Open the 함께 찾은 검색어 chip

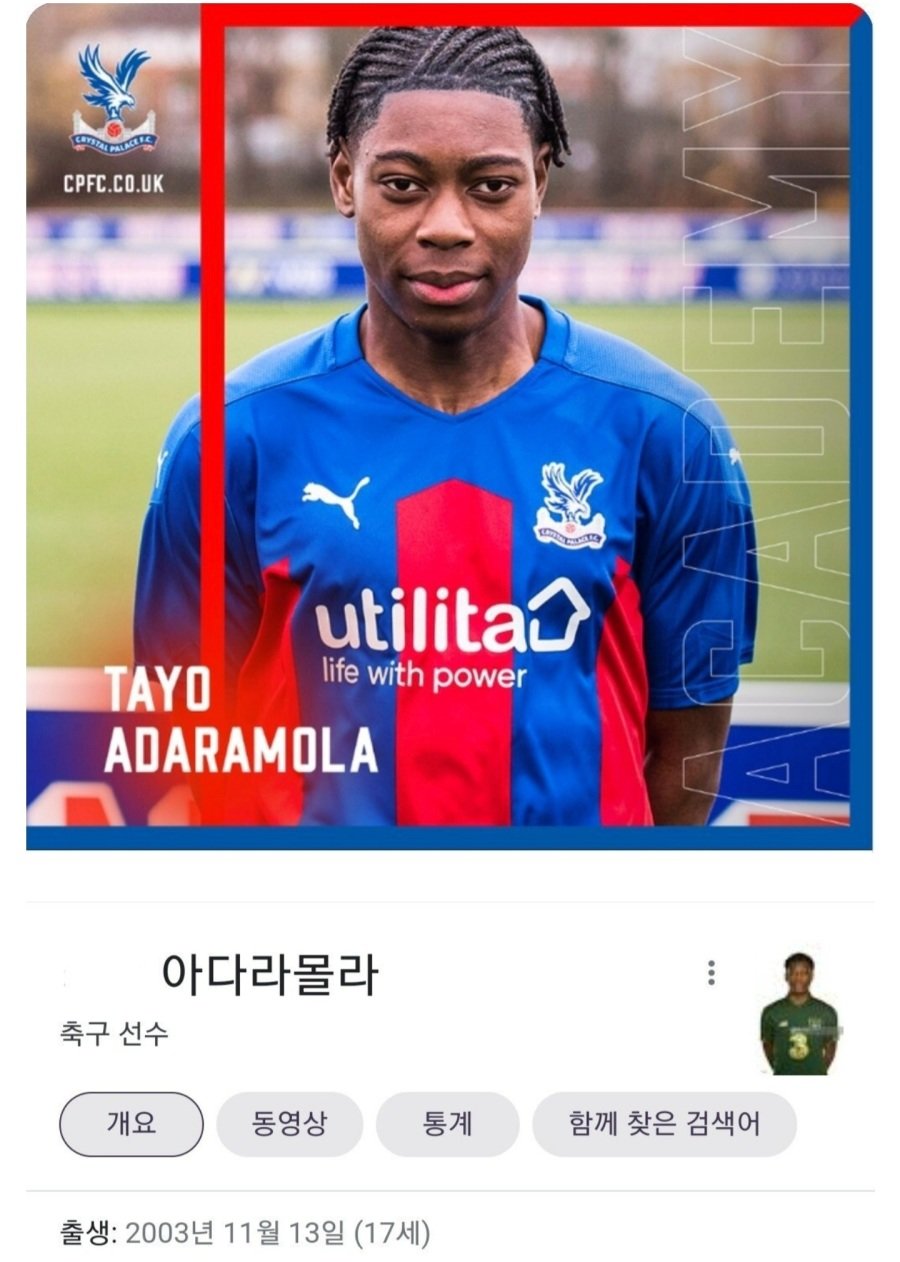tap(664, 1124)
